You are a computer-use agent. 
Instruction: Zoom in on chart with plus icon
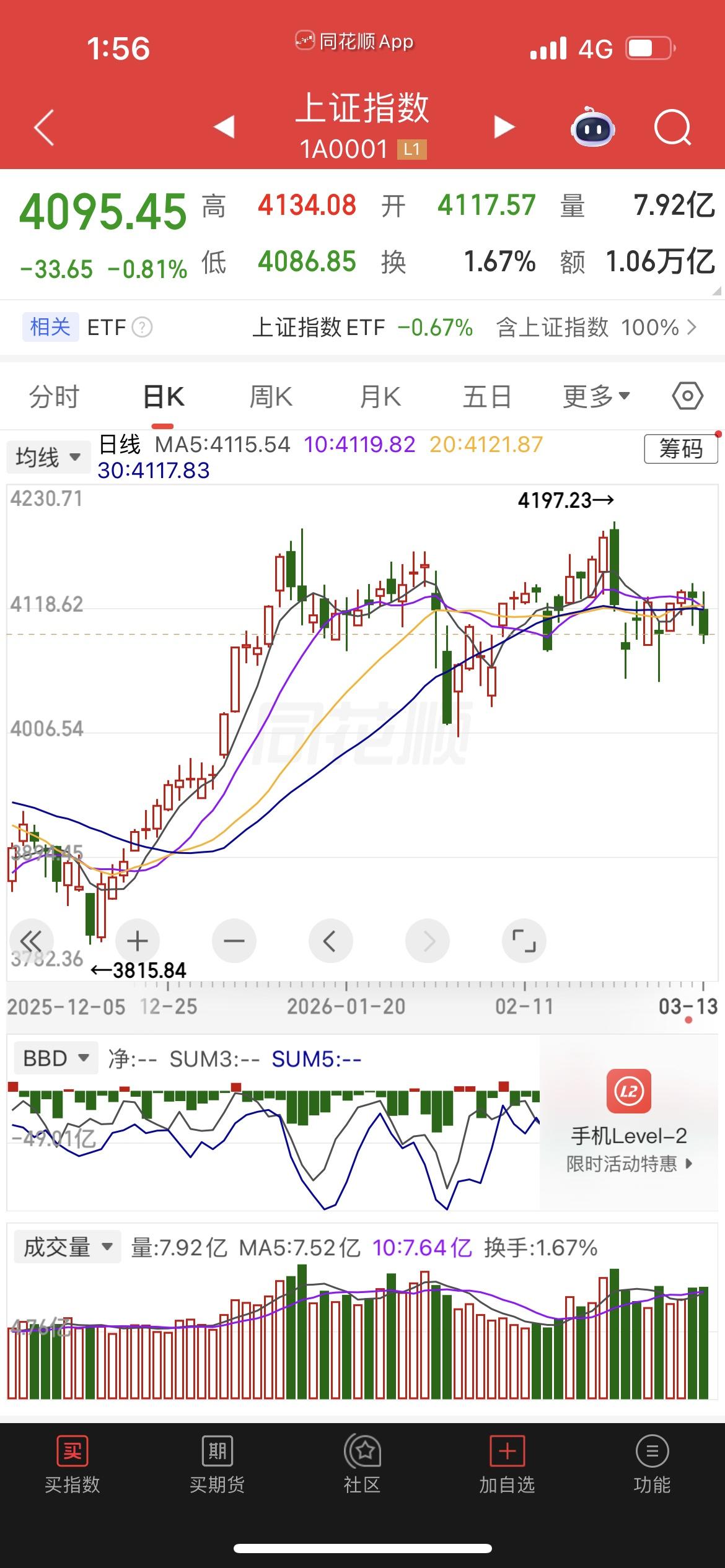tap(138, 940)
